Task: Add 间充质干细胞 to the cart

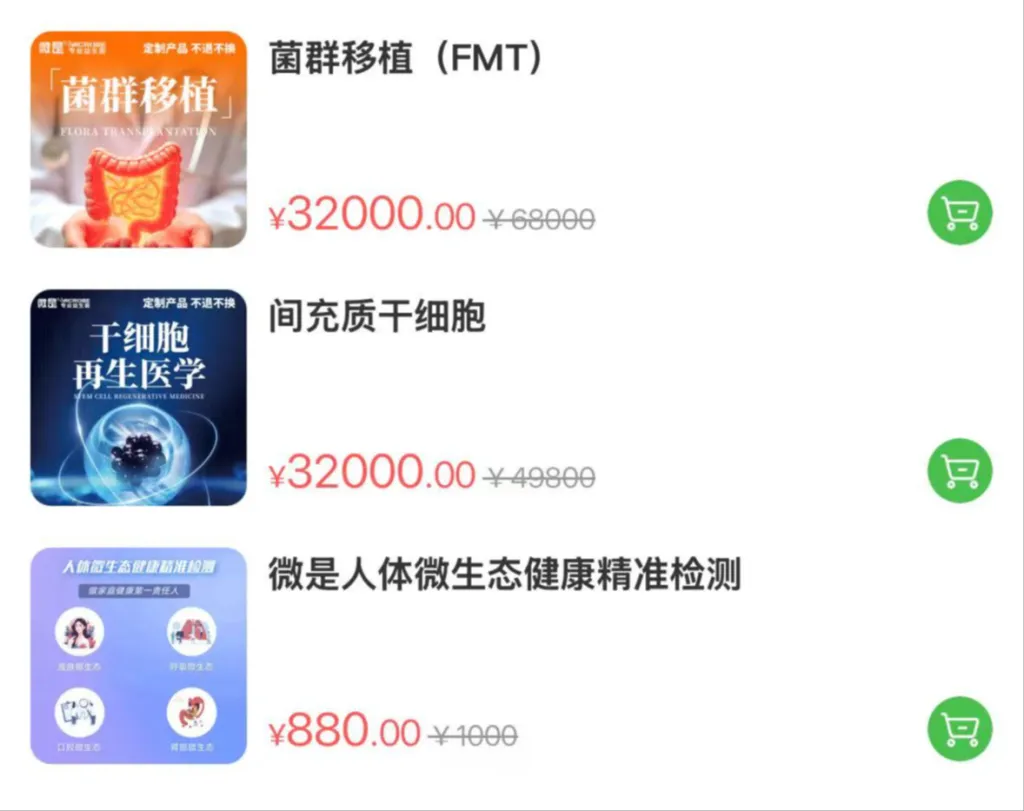Action: (x=960, y=470)
